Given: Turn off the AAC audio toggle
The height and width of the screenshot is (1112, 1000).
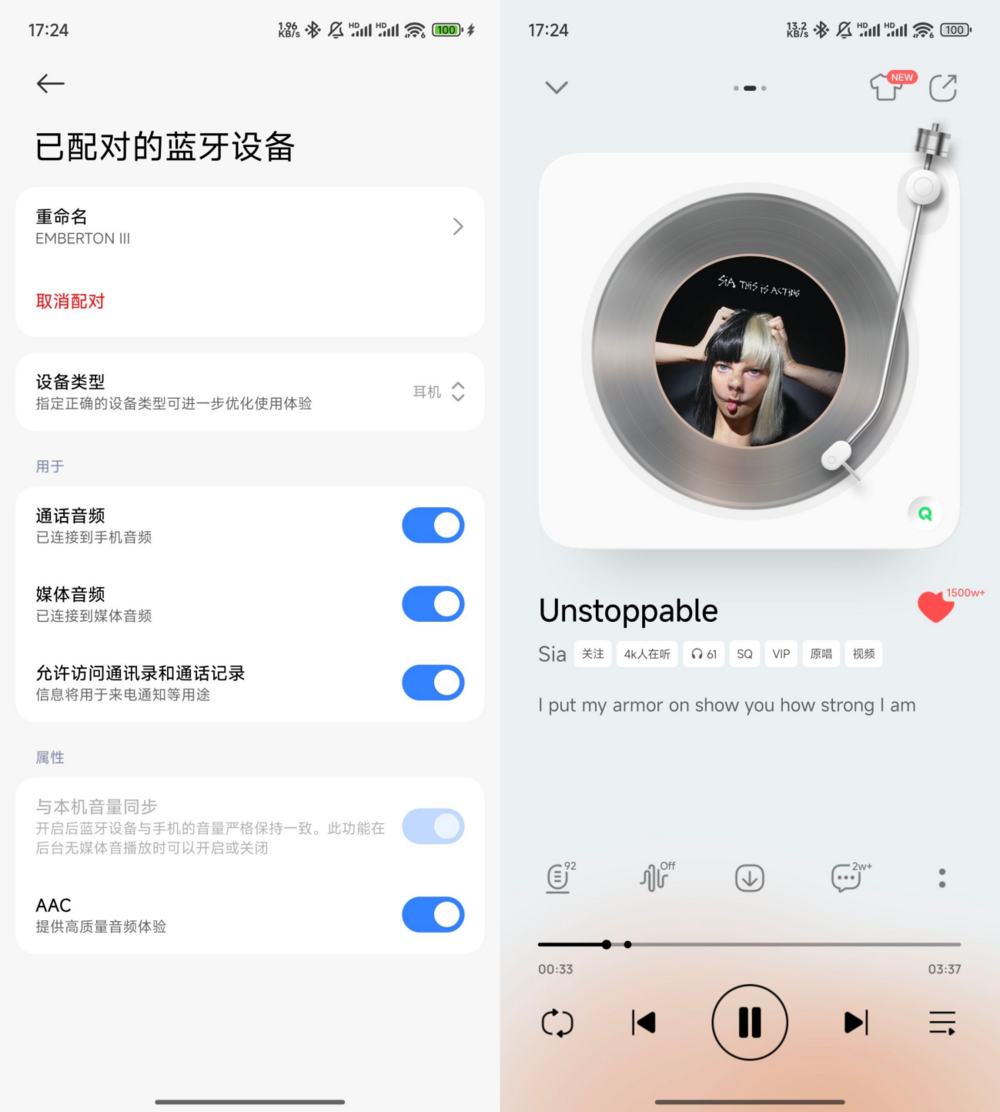Looking at the screenshot, I should click(433, 915).
